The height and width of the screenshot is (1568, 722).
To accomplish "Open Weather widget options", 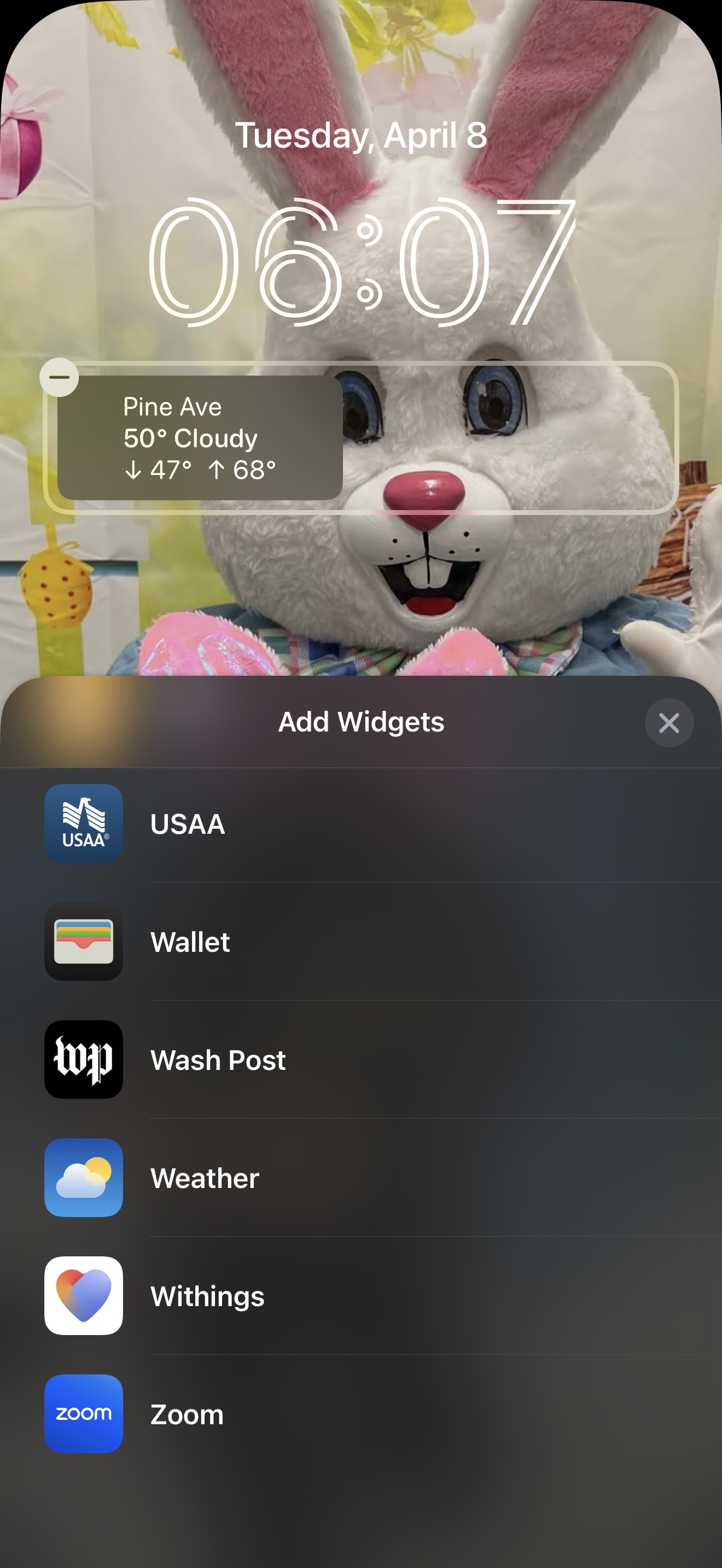I will click(361, 1178).
